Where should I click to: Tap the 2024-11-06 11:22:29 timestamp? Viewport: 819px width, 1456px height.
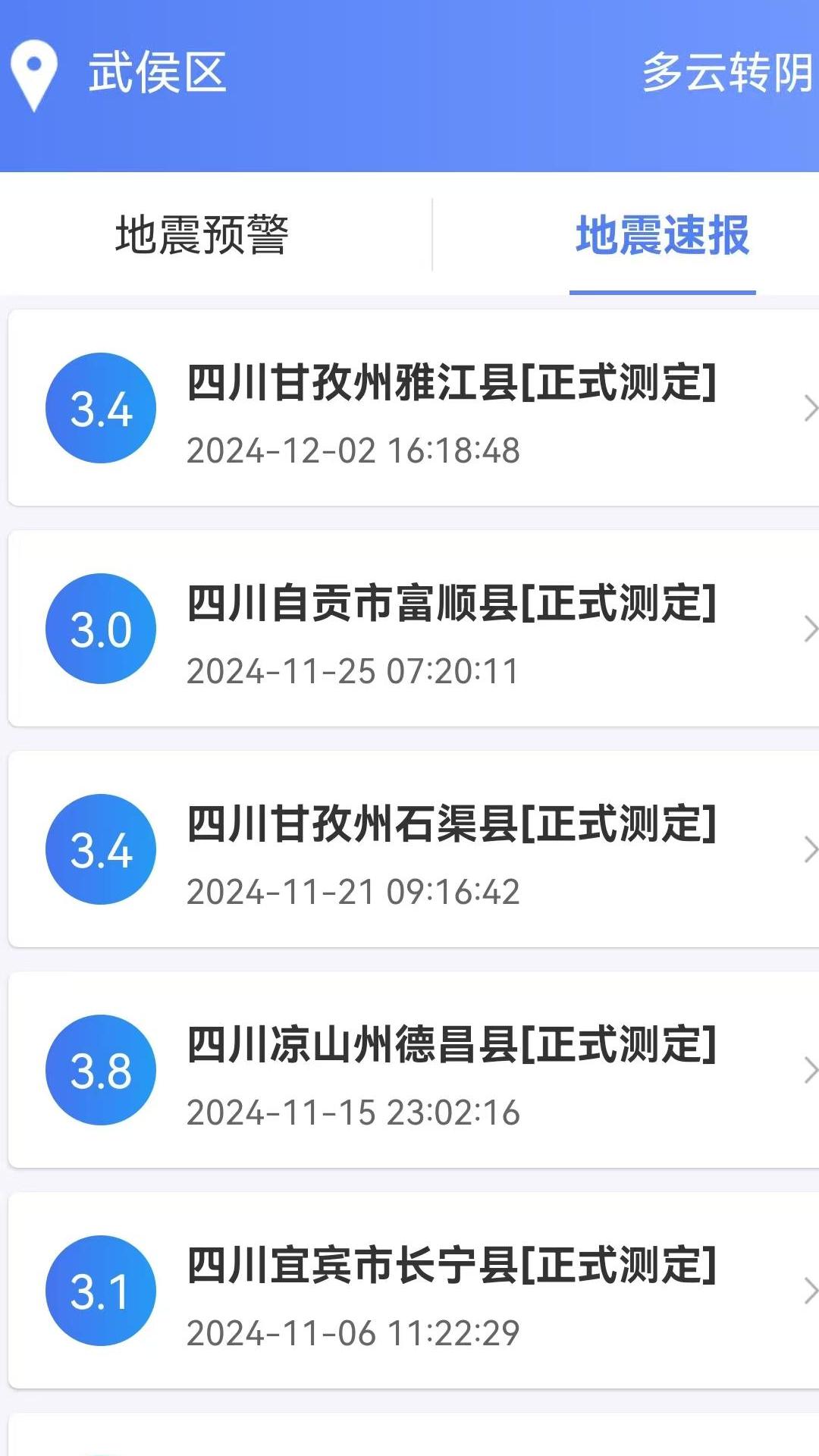pyautogui.click(x=354, y=1332)
